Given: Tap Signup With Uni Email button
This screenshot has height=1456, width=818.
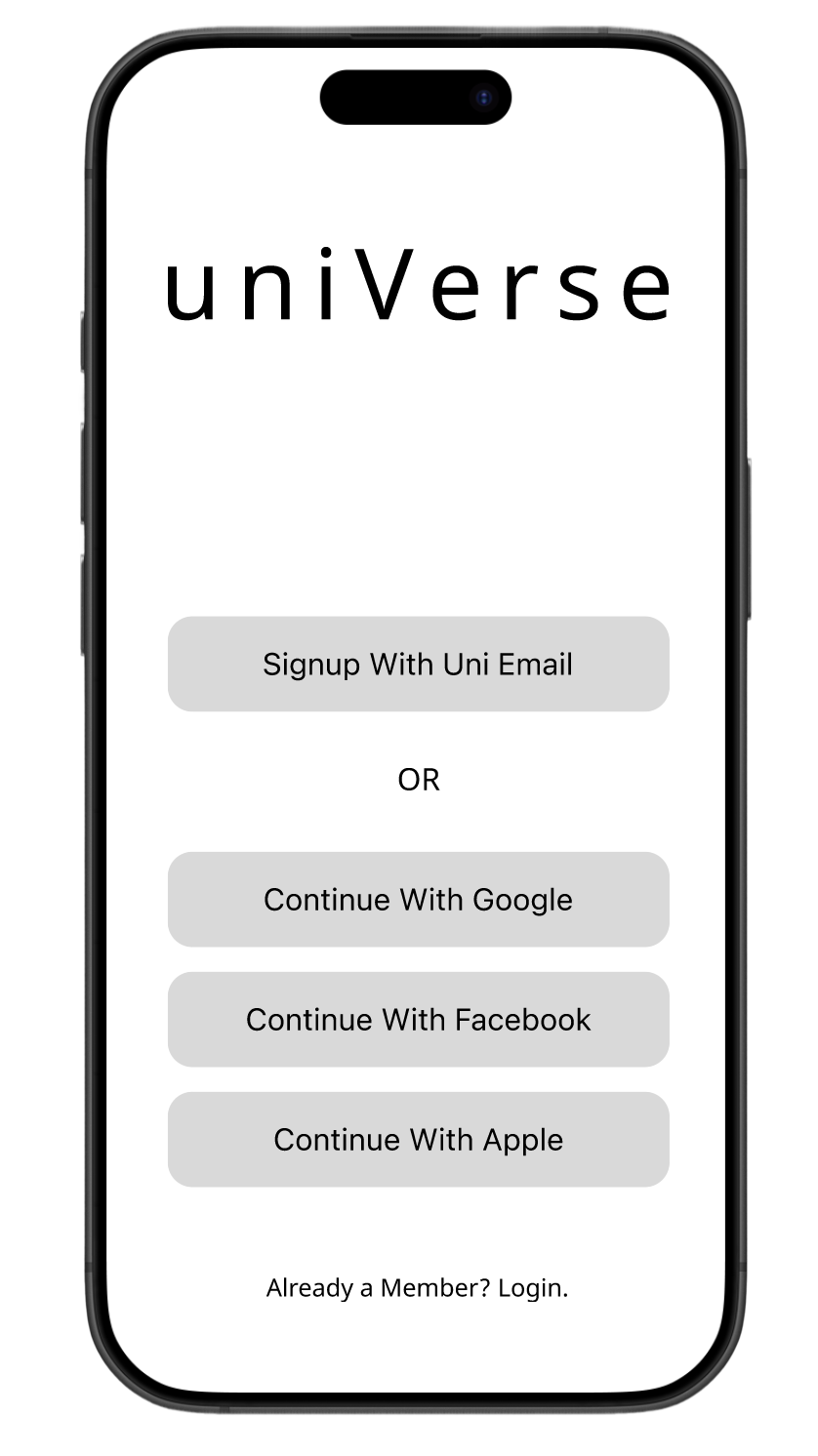Looking at the screenshot, I should (x=418, y=664).
